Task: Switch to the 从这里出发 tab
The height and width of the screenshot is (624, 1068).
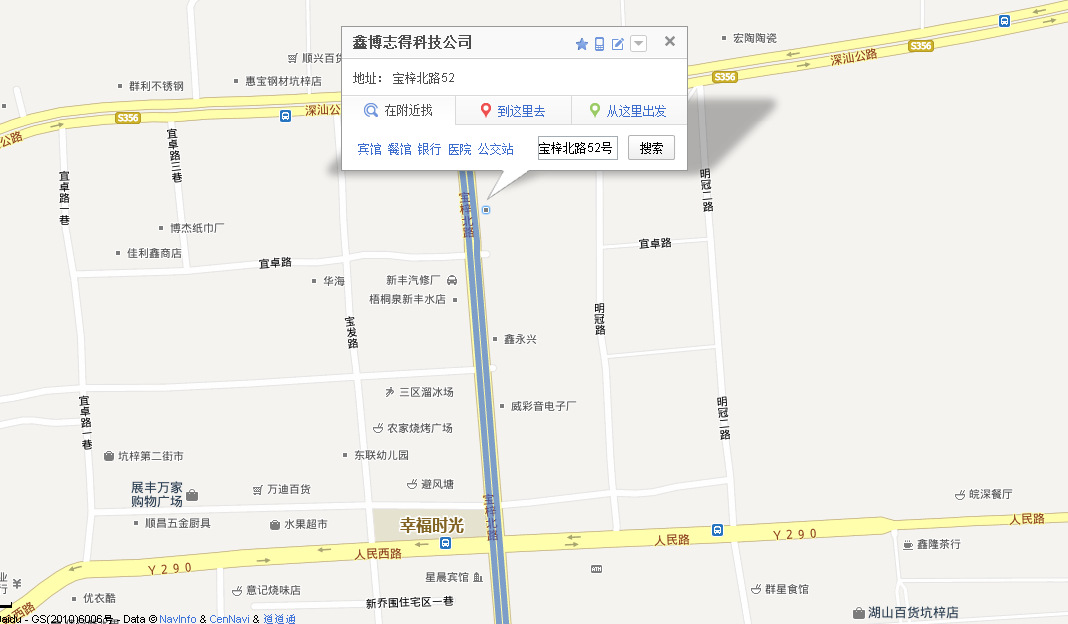Action: click(628, 111)
